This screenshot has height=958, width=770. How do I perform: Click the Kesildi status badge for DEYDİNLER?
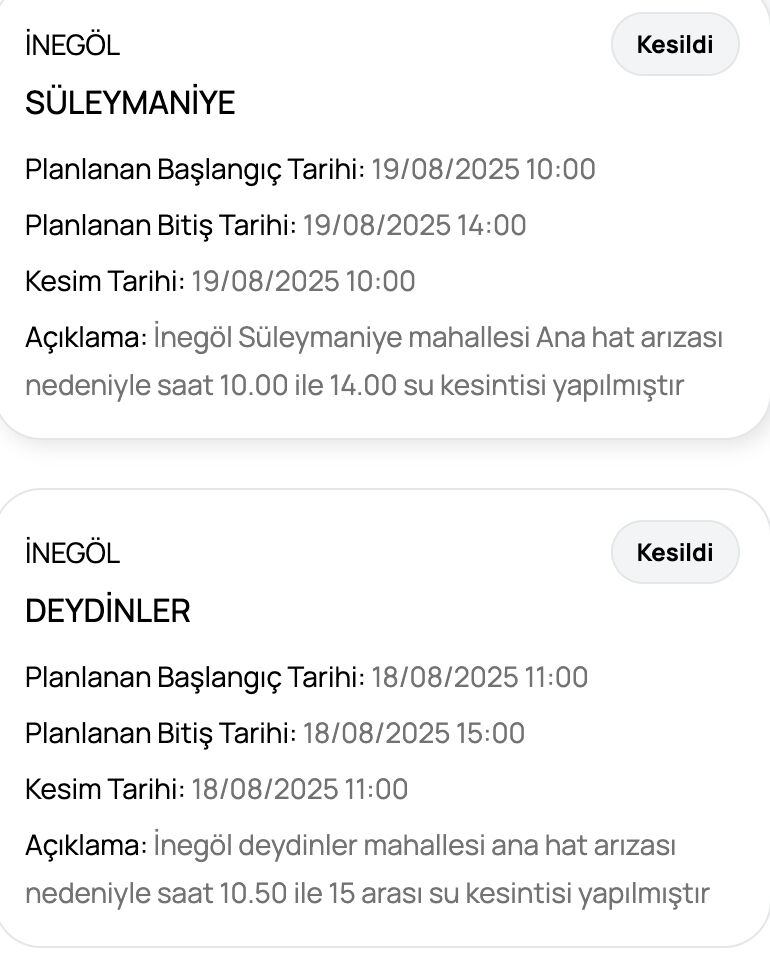tap(675, 552)
